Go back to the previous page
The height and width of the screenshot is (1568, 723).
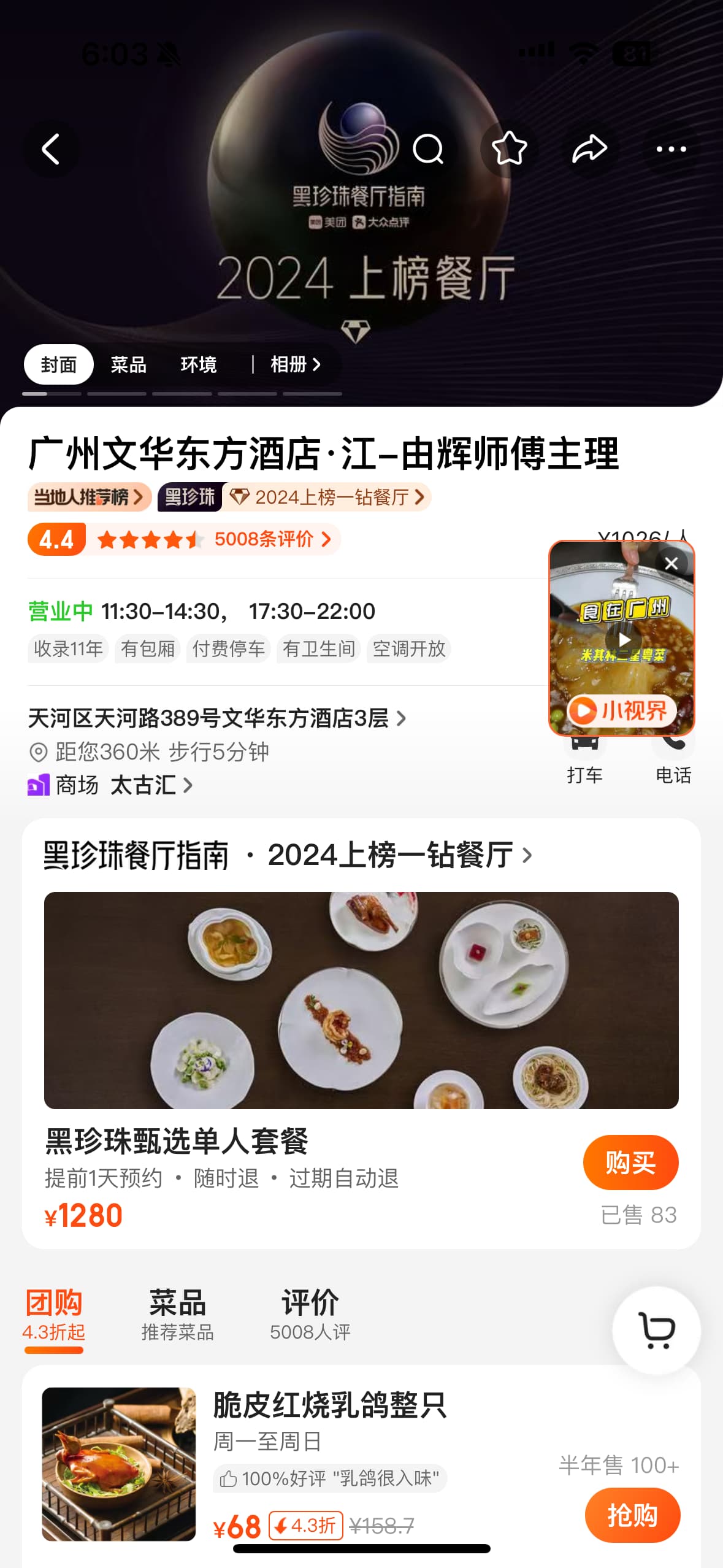51,149
